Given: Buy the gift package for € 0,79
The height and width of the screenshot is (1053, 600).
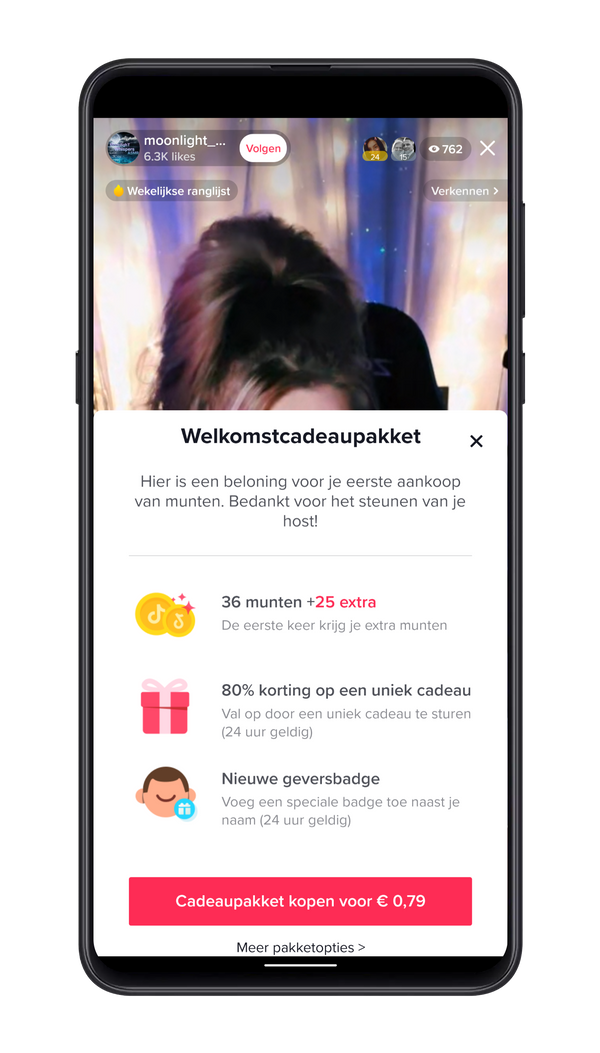Looking at the screenshot, I should (x=300, y=901).
